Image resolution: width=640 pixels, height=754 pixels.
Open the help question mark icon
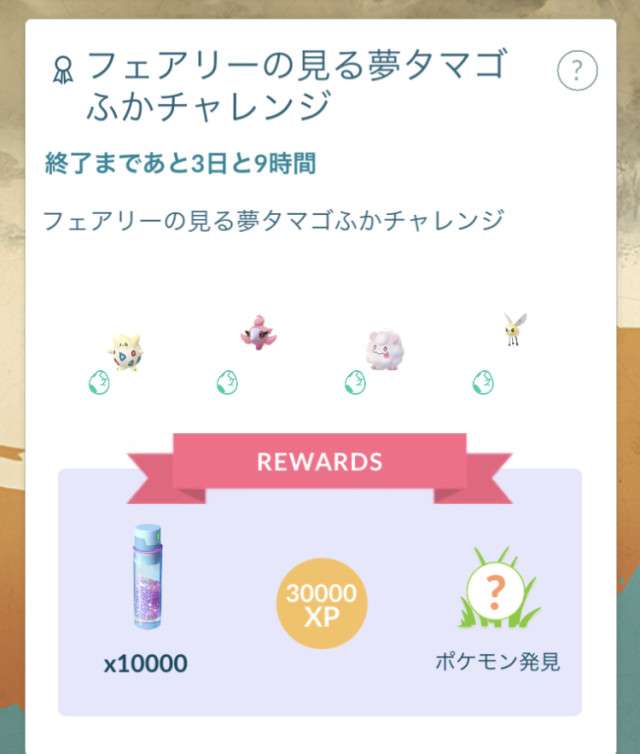[x=577, y=71]
